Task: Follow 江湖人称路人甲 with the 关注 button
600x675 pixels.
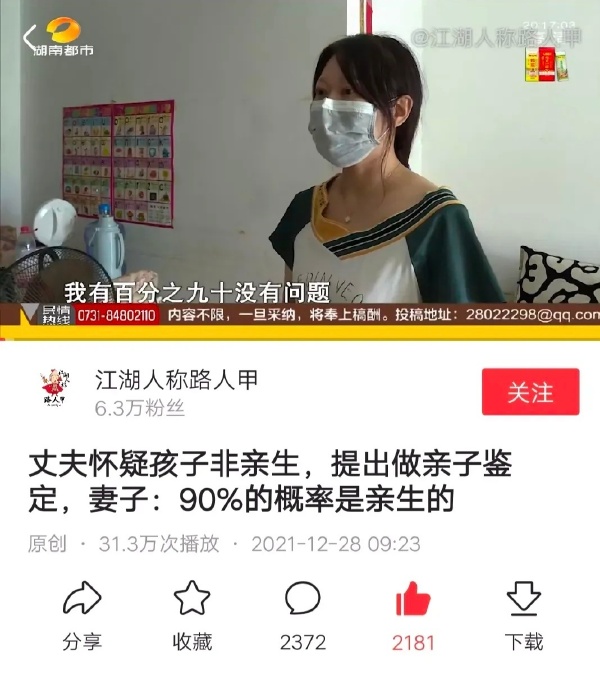Action: [x=530, y=392]
